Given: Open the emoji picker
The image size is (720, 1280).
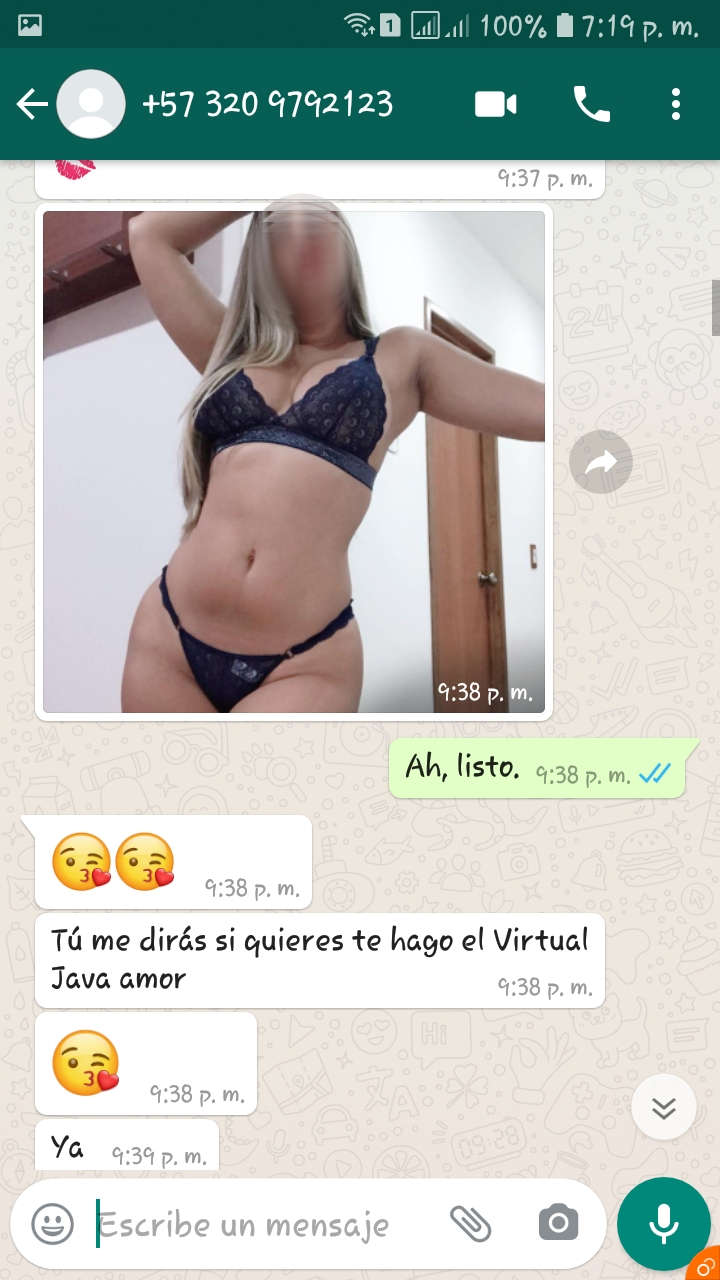Looking at the screenshot, I should tap(52, 1223).
